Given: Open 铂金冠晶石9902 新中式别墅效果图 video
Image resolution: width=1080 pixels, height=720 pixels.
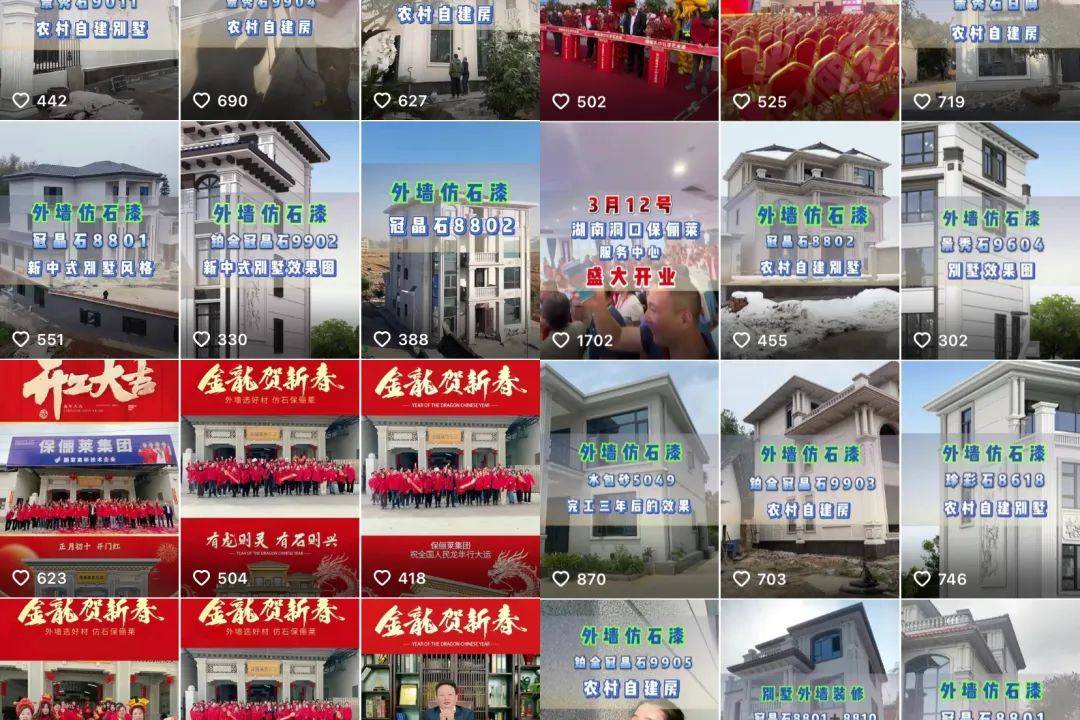Looking at the screenshot, I should click(269, 240).
